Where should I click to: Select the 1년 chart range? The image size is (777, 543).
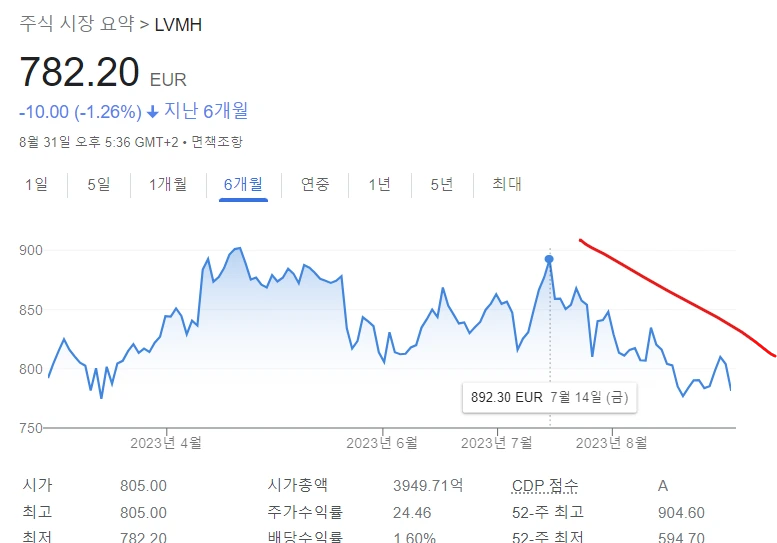click(380, 184)
